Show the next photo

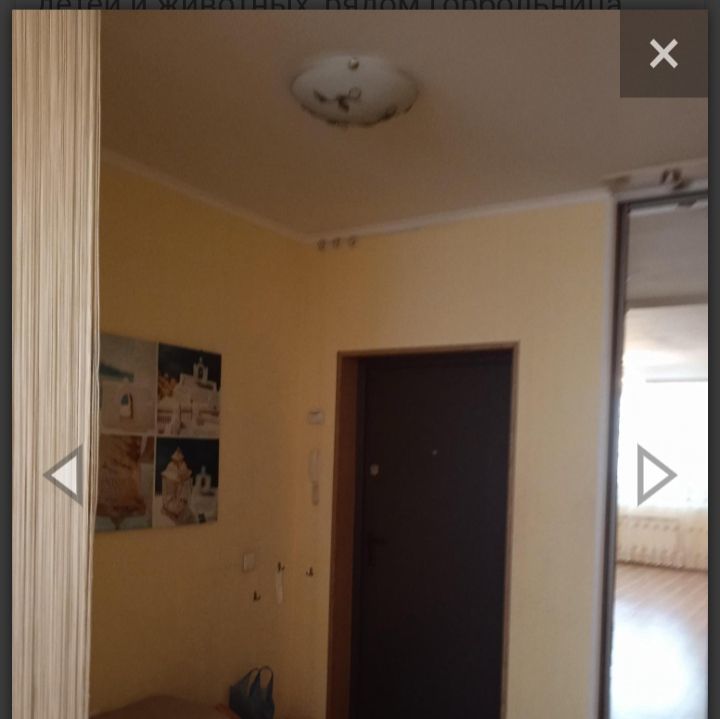[x=656, y=475]
